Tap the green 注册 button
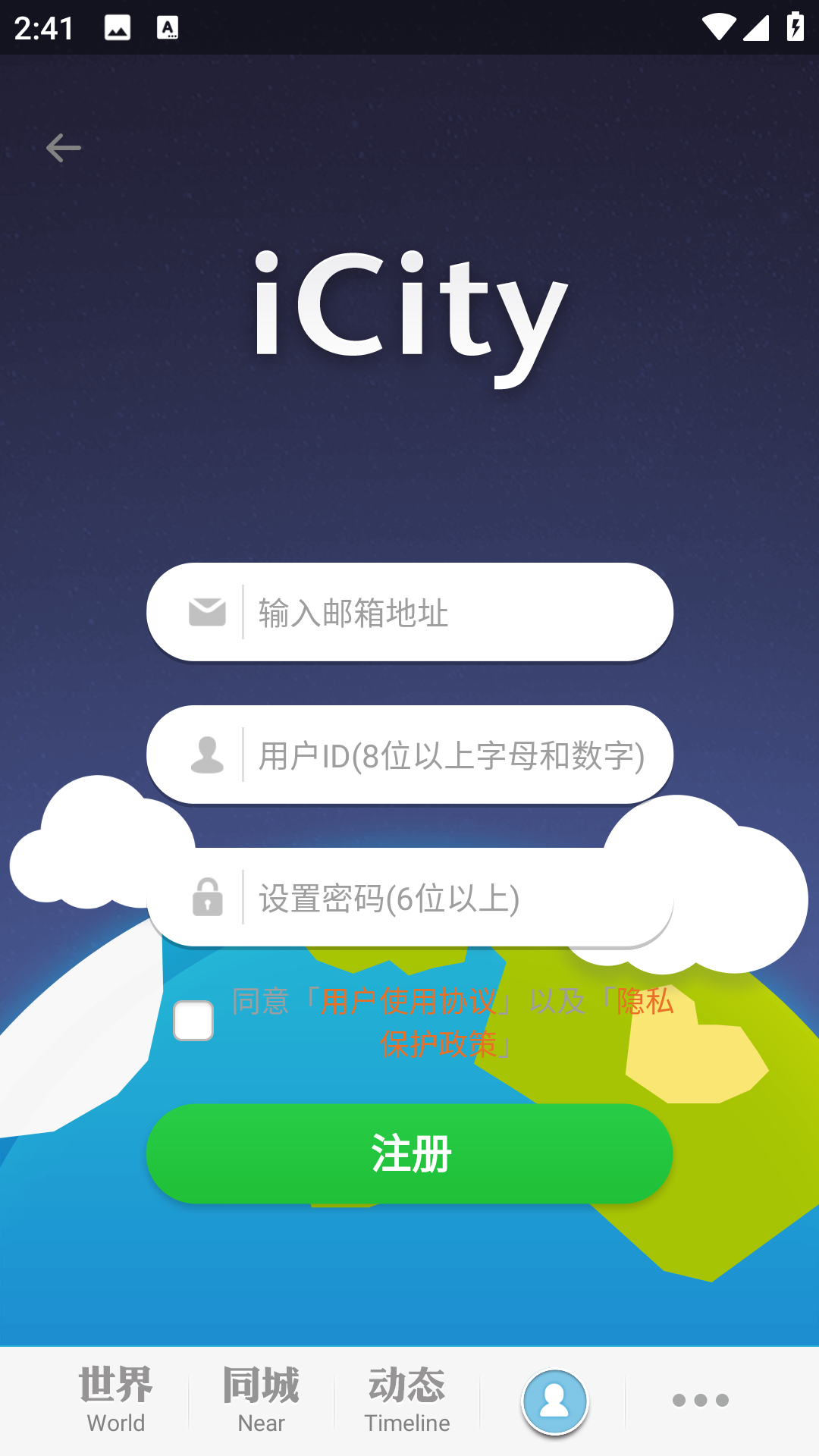 pos(409,1153)
